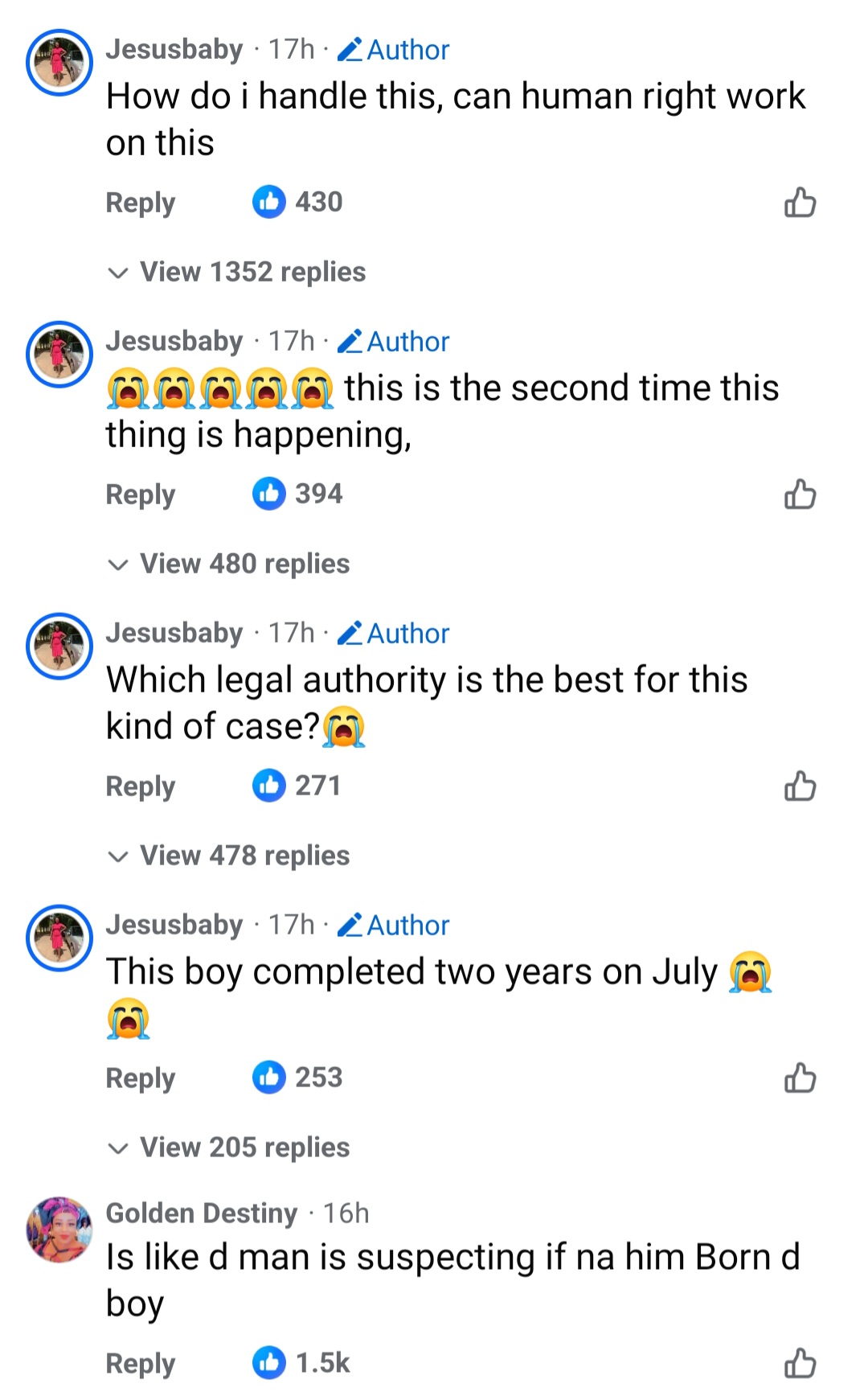Like the 'This boy completed two years' comment
Screen dimensions: 868x1400
800,1078
